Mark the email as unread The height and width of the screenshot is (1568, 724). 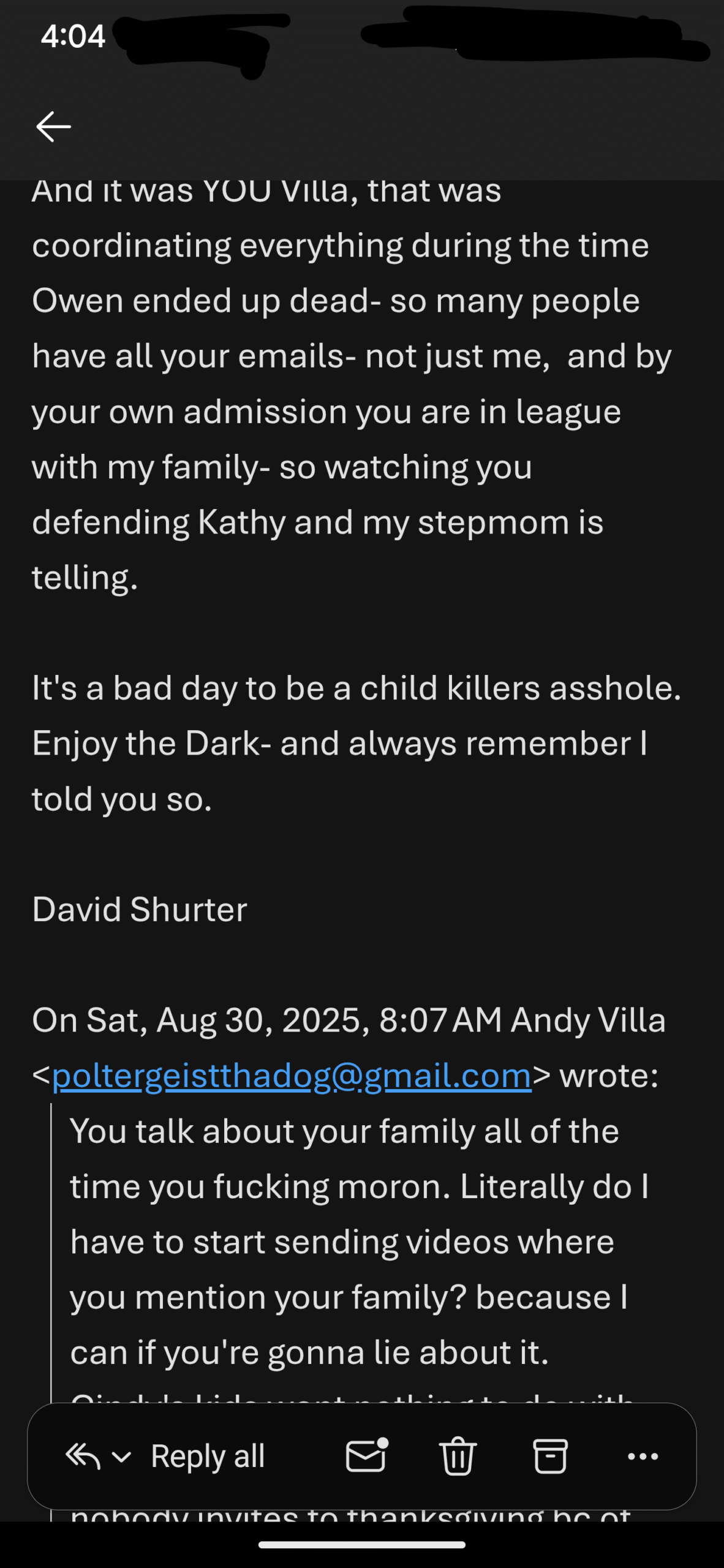367,1455
